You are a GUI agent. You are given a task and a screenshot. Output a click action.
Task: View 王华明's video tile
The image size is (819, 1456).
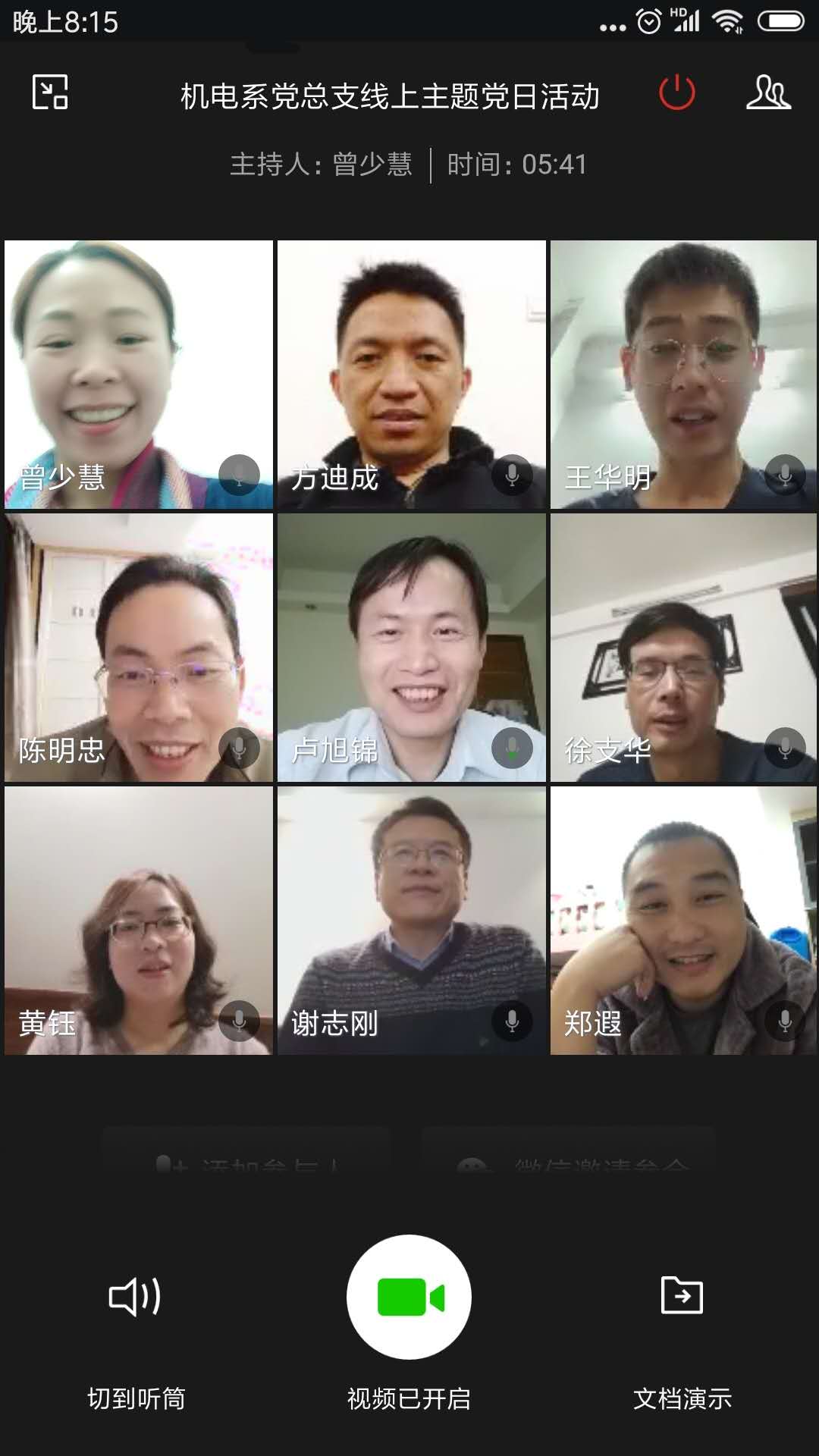pyautogui.click(x=683, y=375)
